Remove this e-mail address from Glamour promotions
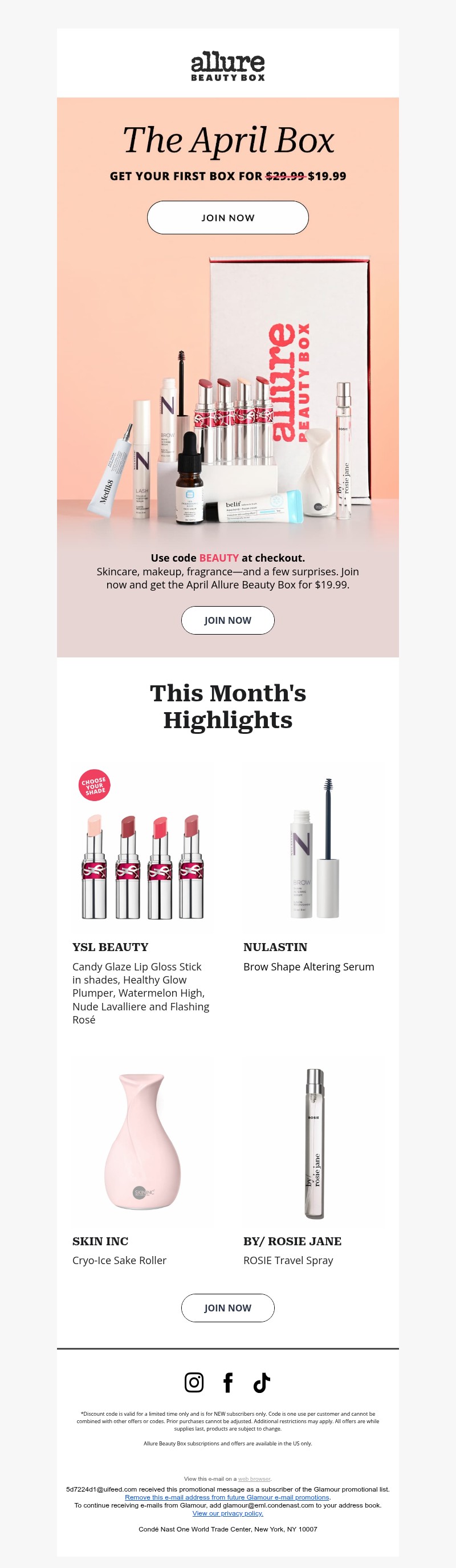The width and height of the screenshot is (456, 1568). 227,1497
